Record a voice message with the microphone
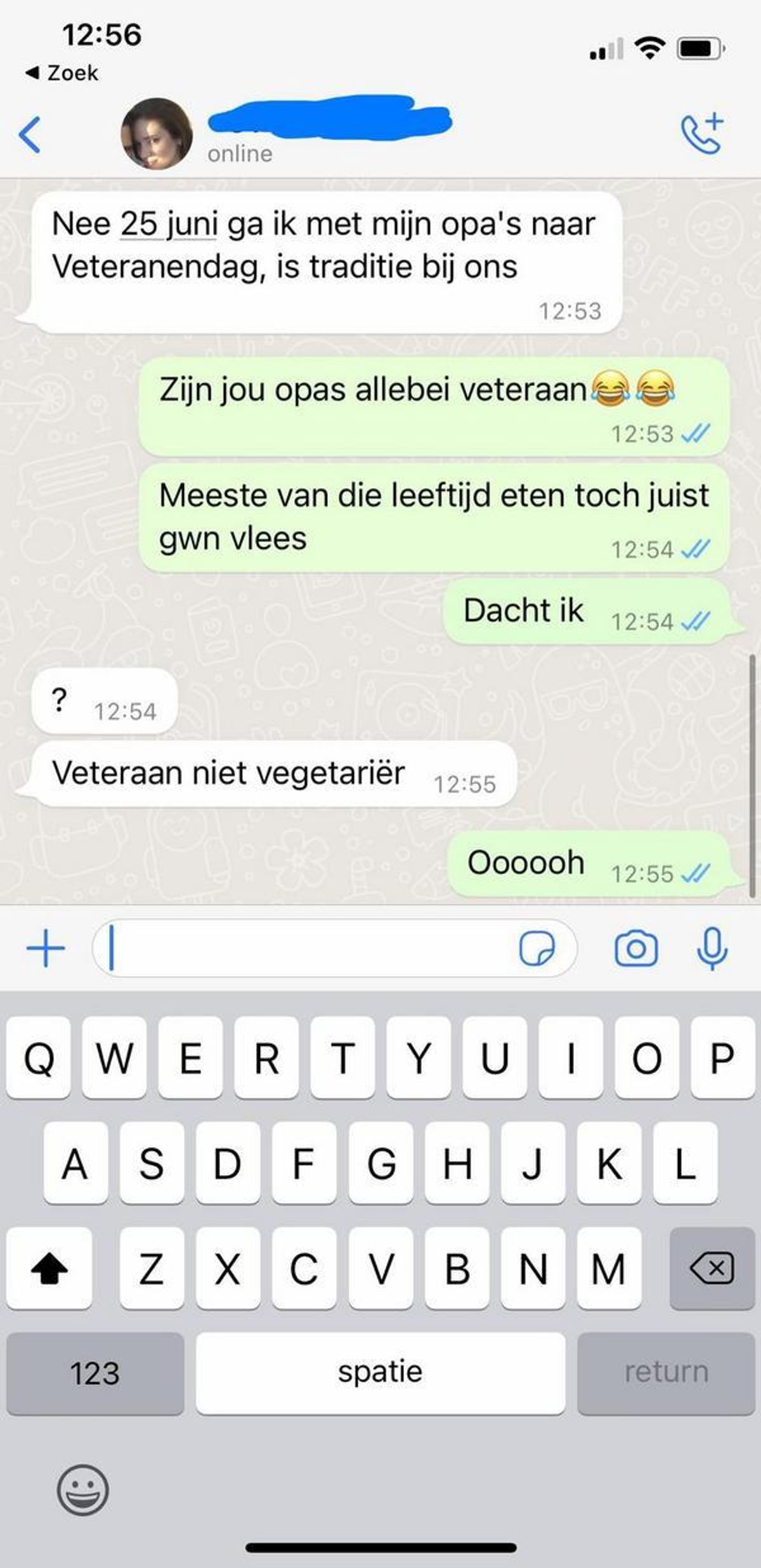761x1568 pixels. 712,949
